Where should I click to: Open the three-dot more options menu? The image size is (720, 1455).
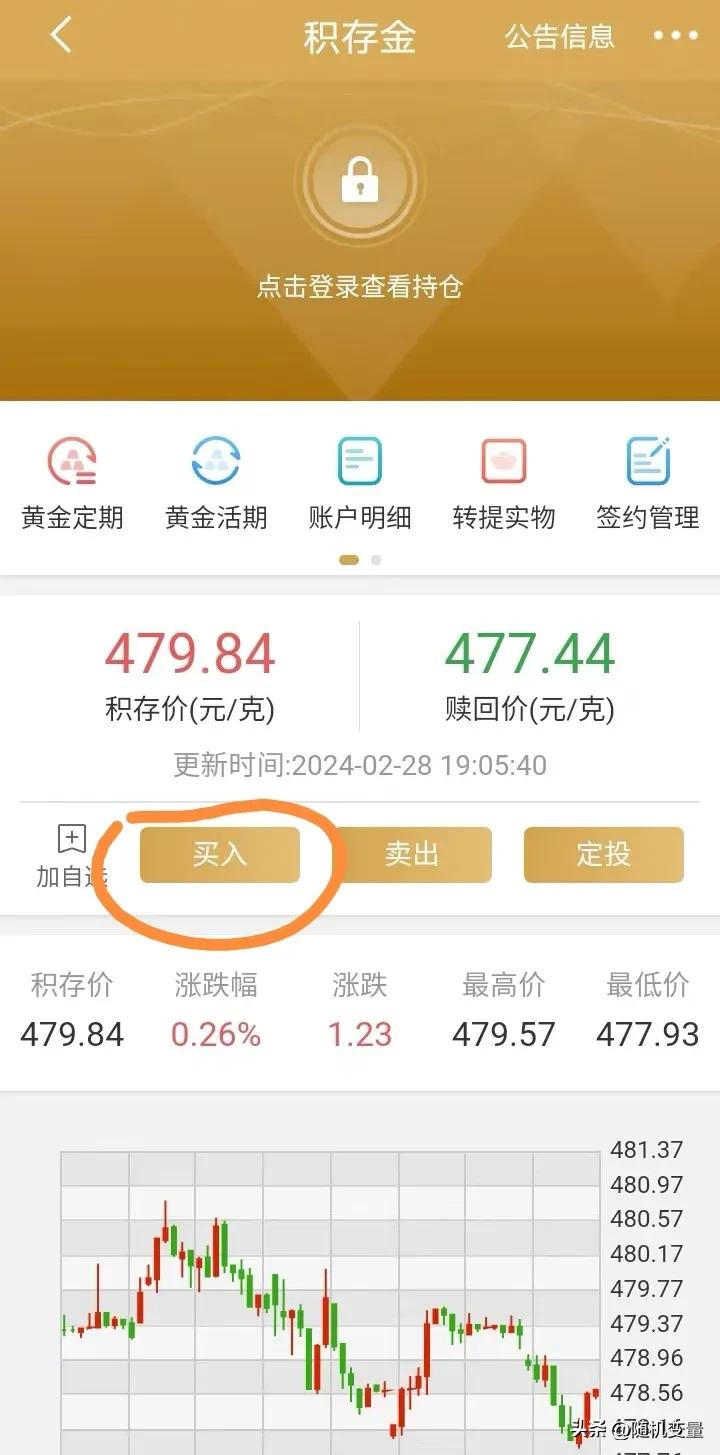676,35
